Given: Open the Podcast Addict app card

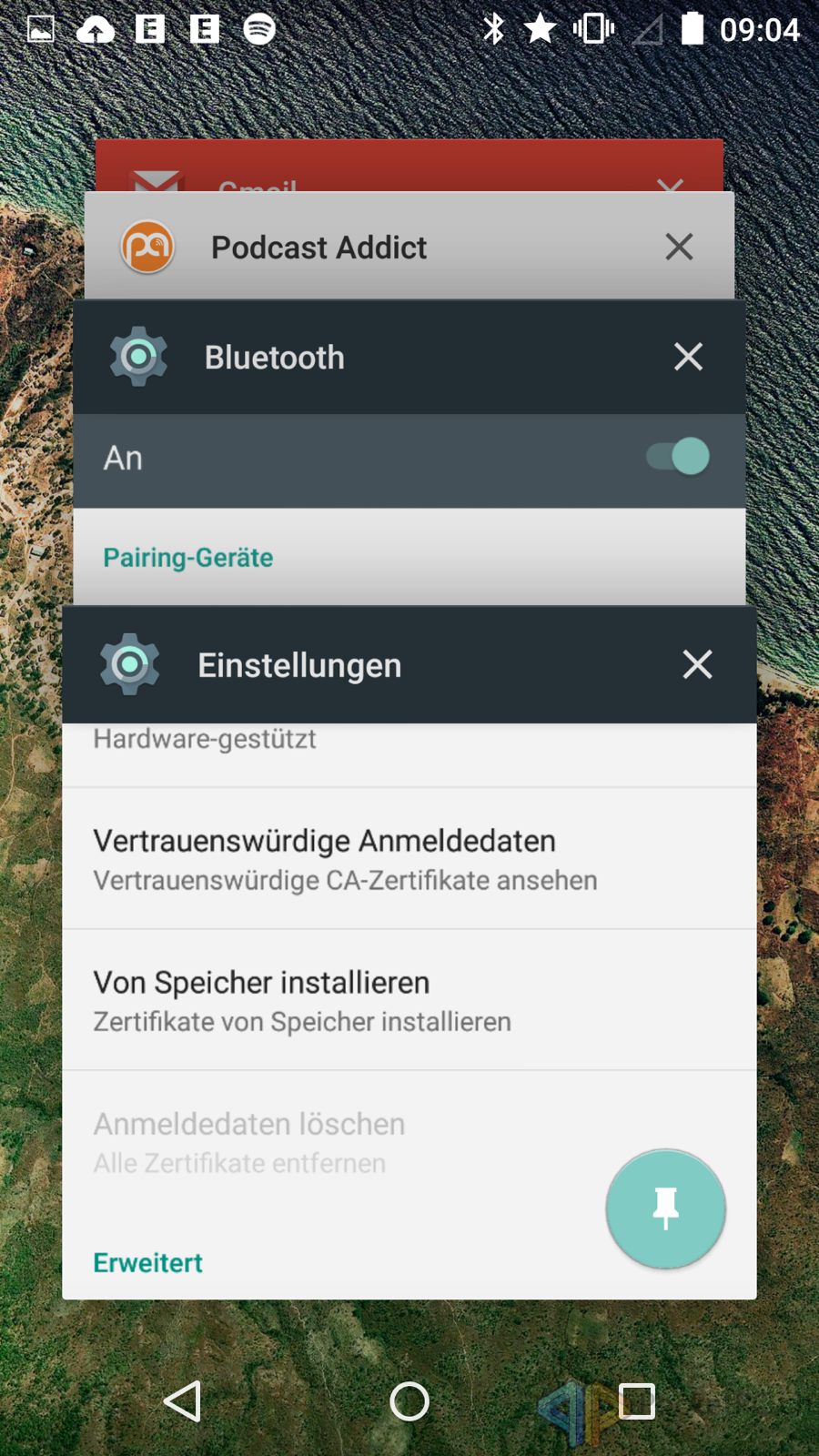Looking at the screenshot, I should [318, 248].
